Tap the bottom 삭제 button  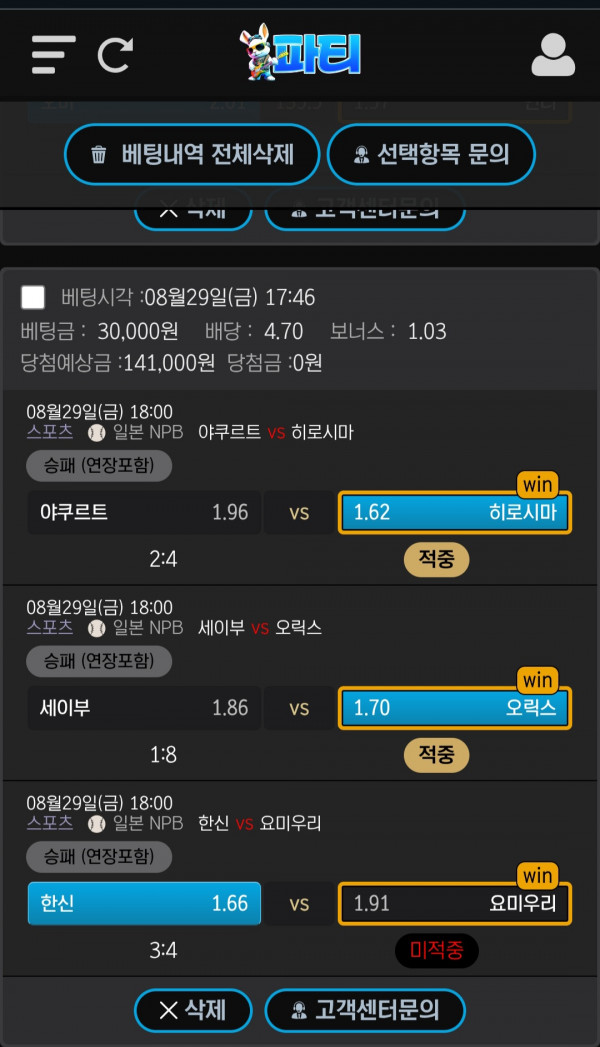tap(193, 1010)
